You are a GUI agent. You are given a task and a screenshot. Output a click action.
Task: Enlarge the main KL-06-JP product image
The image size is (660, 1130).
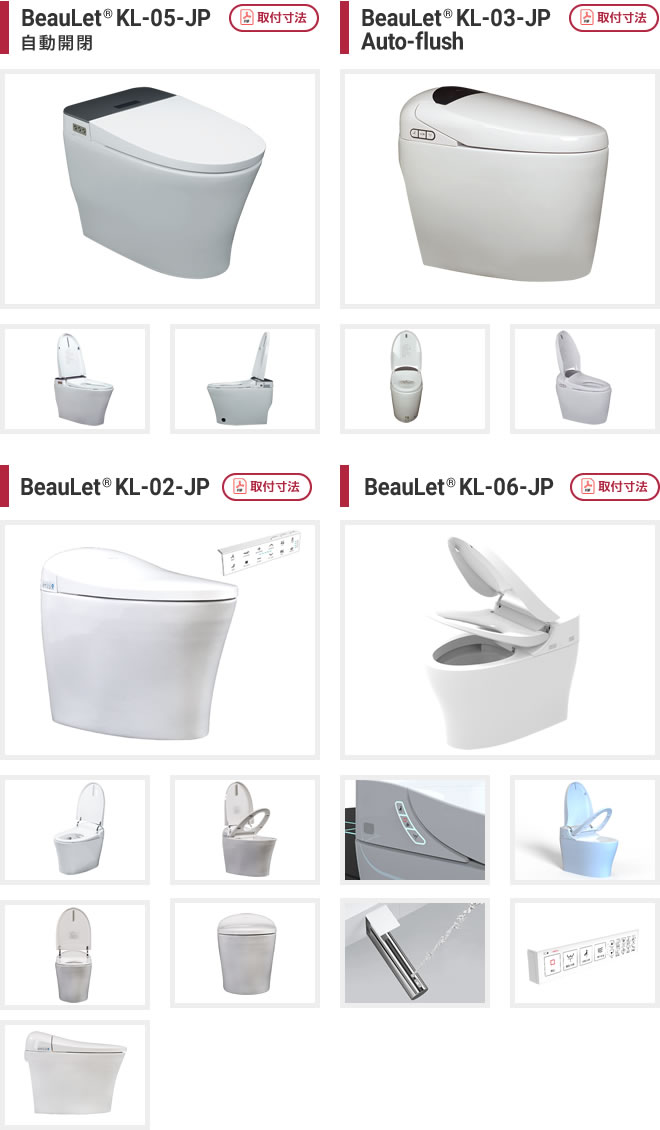point(500,640)
